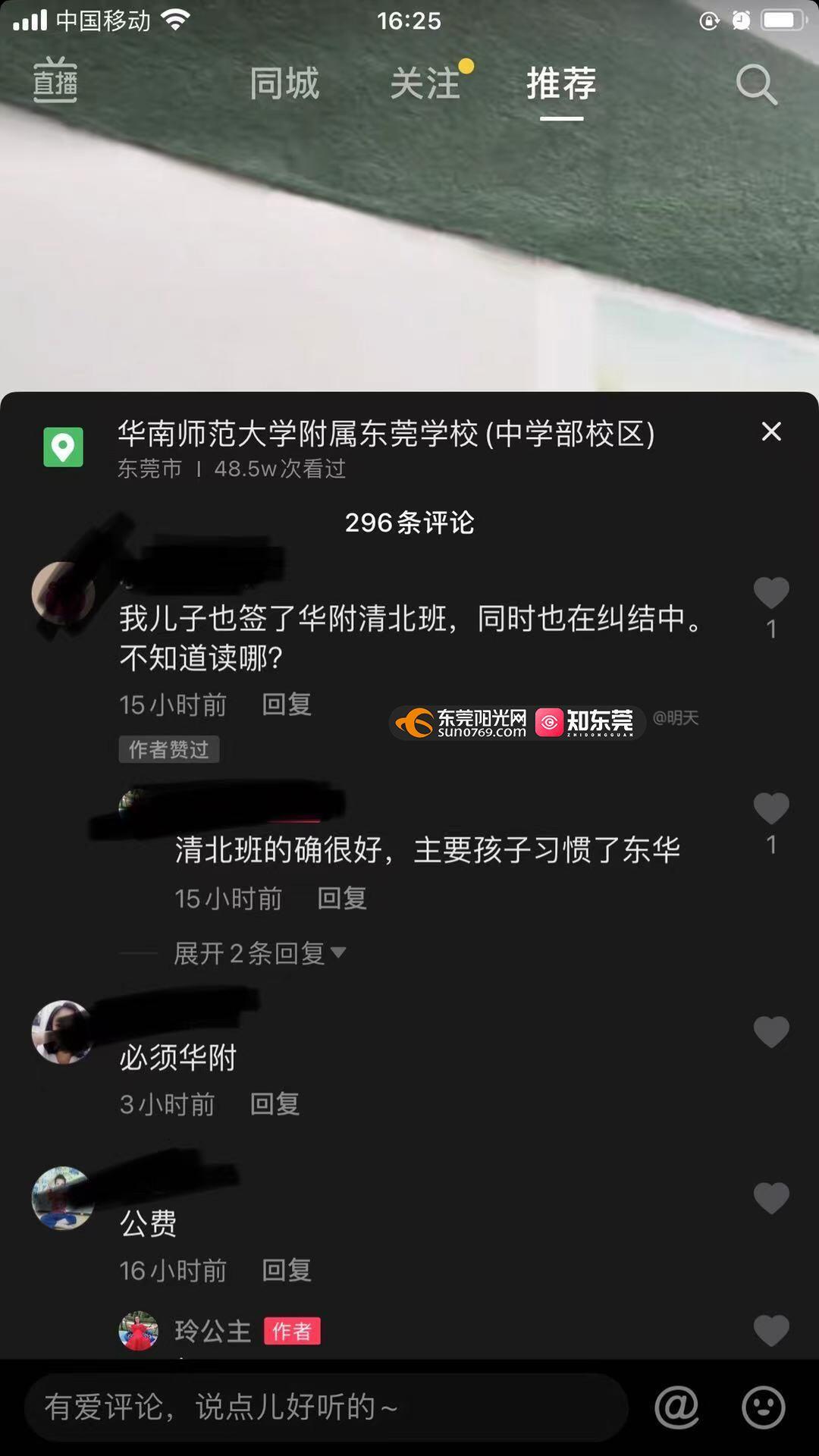The width and height of the screenshot is (819, 1456).
Task: Like the 必须华附 comment
Action: coord(771,1032)
